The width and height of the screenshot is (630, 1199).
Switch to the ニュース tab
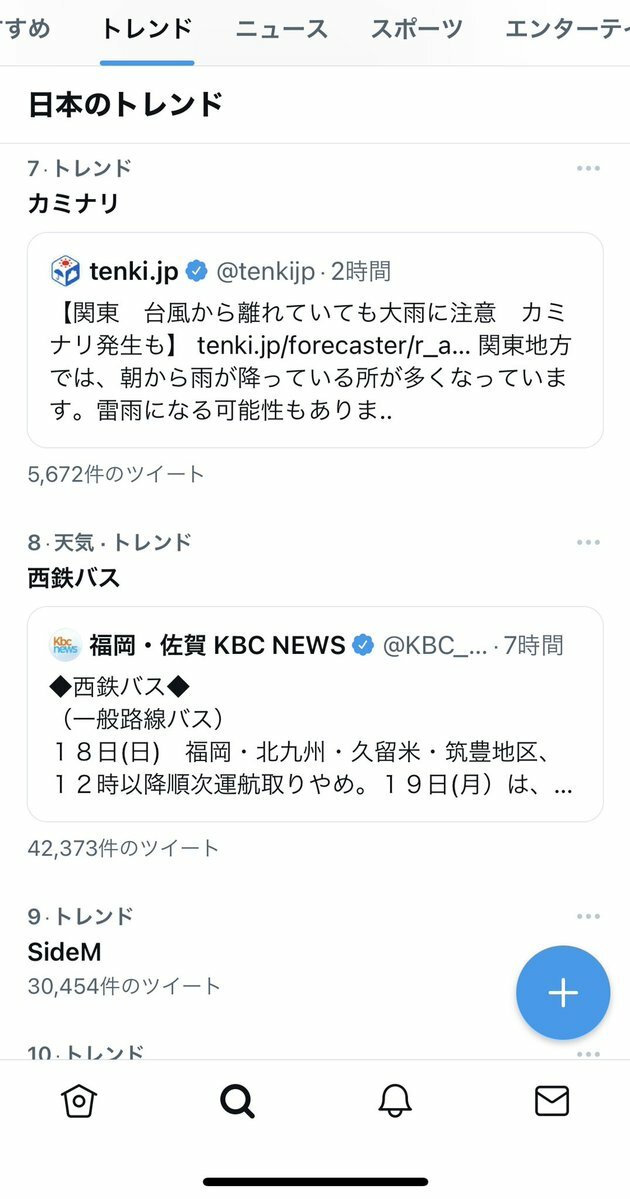(x=281, y=29)
